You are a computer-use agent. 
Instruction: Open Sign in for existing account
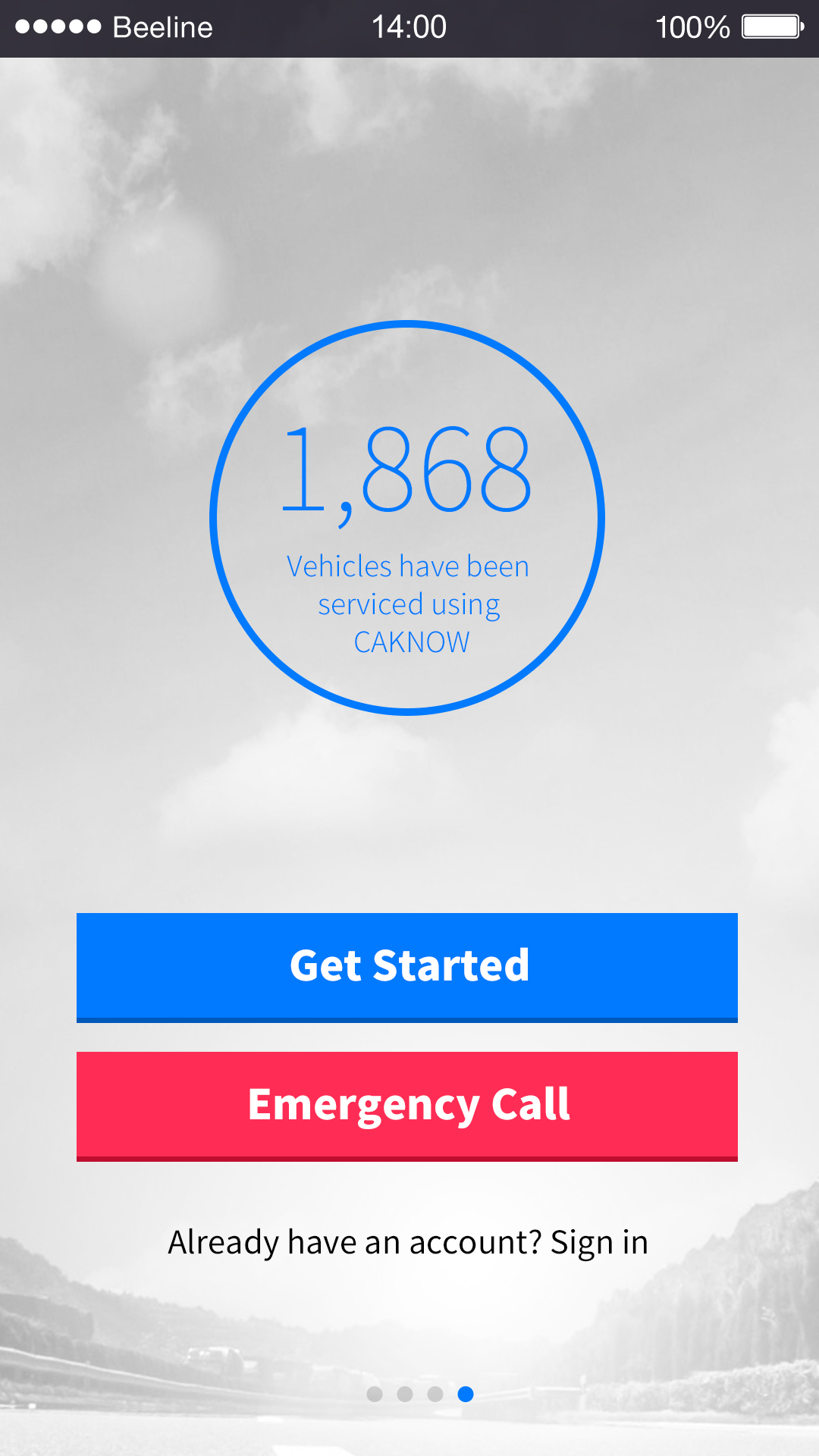[x=598, y=1242]
